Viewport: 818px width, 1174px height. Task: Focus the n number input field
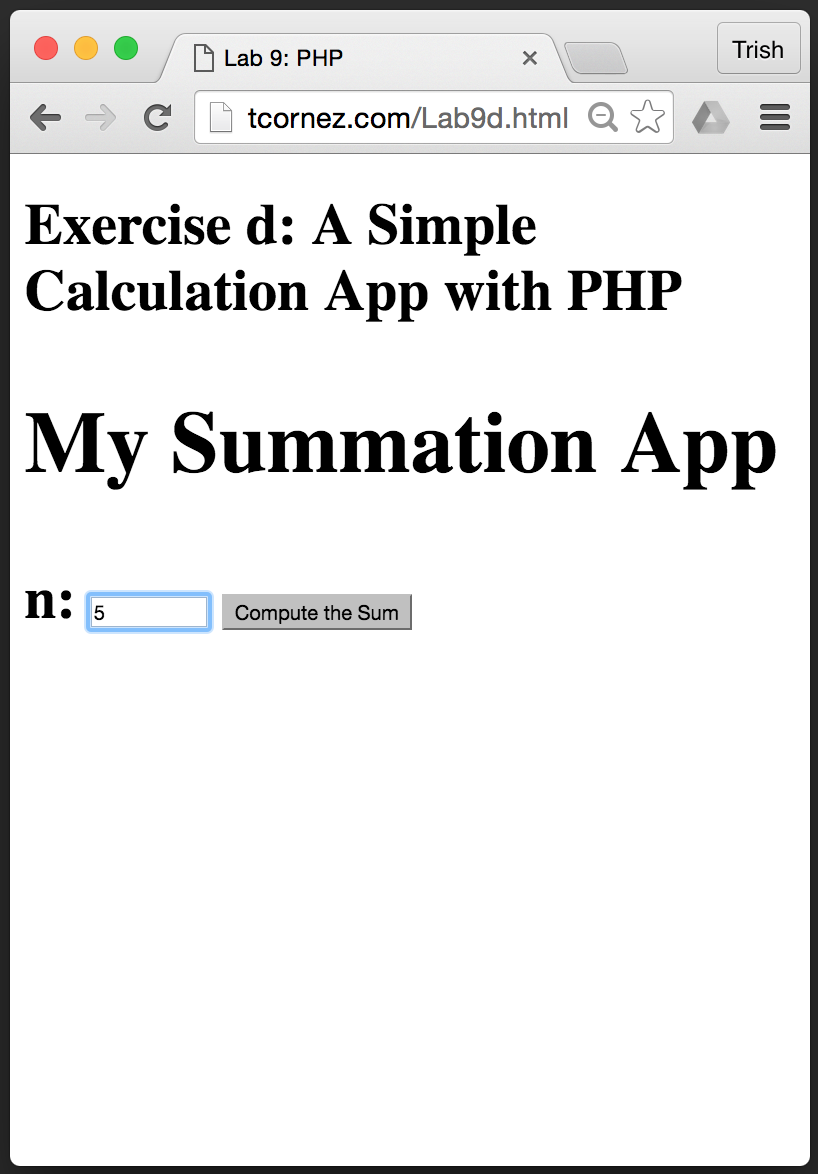pyautogui.click(x=149, y=613)
